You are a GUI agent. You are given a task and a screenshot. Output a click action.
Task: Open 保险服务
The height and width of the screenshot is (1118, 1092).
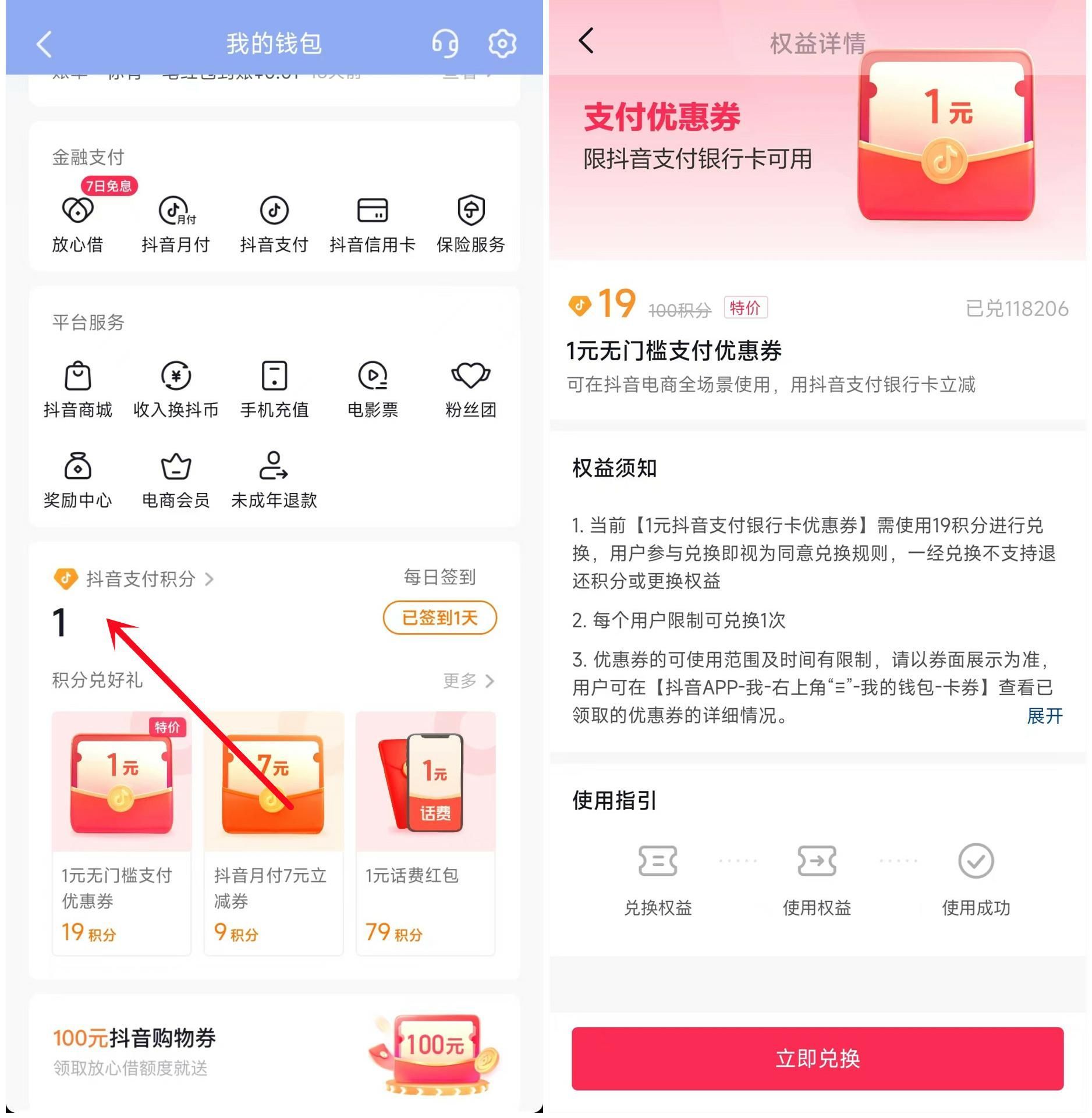point(471,225)
